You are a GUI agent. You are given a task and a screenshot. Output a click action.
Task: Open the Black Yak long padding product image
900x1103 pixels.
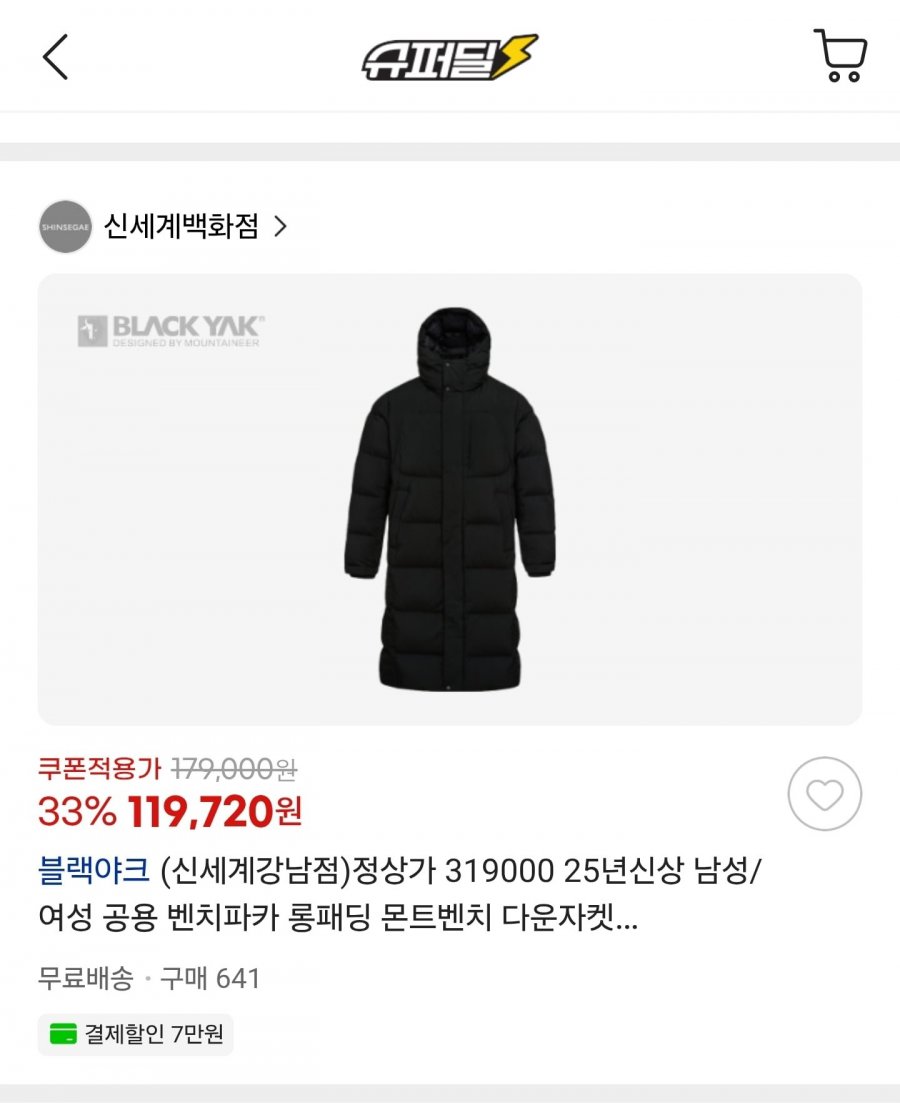point(450,498)
